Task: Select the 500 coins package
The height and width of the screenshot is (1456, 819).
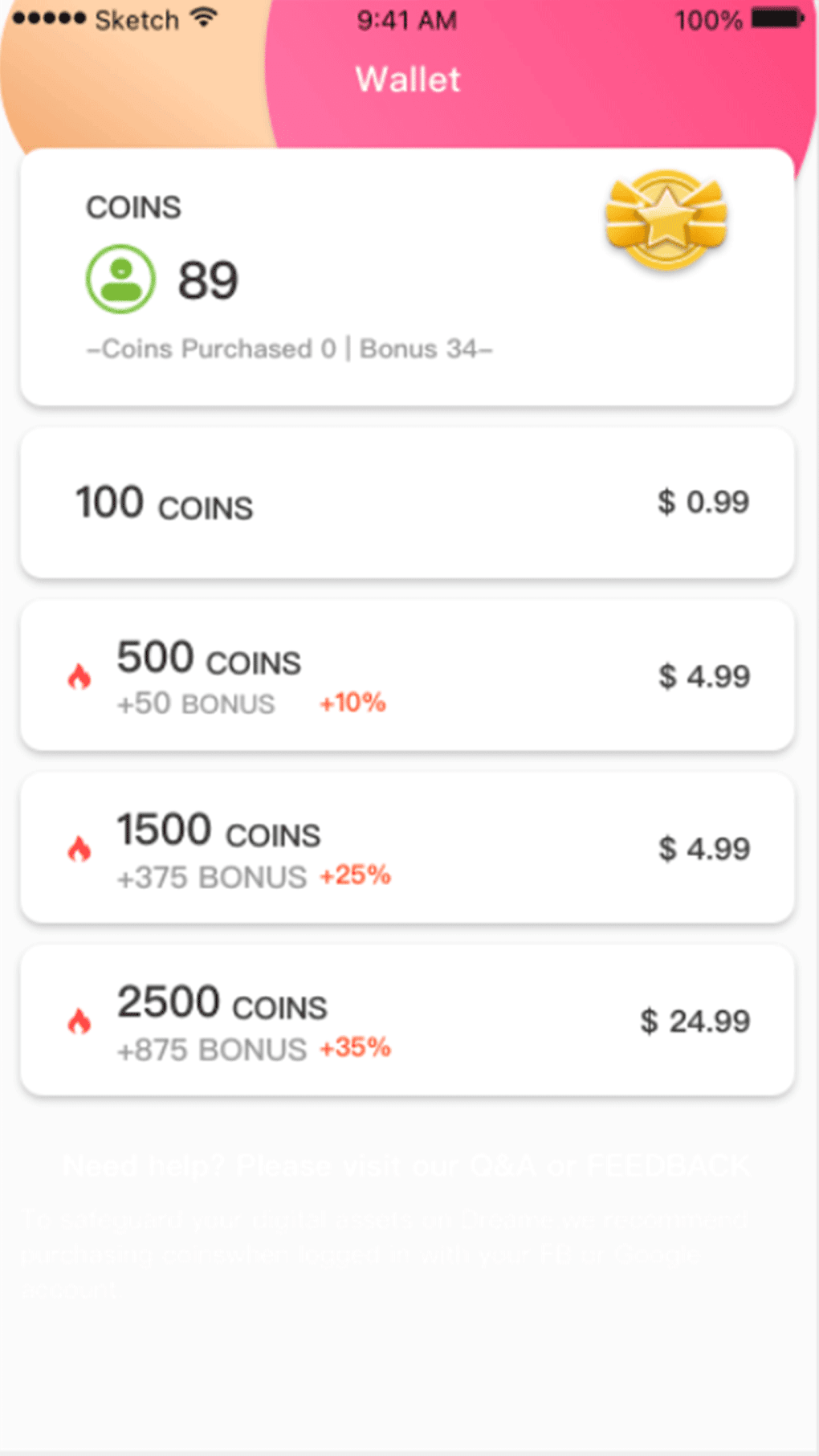Action: 407,676
